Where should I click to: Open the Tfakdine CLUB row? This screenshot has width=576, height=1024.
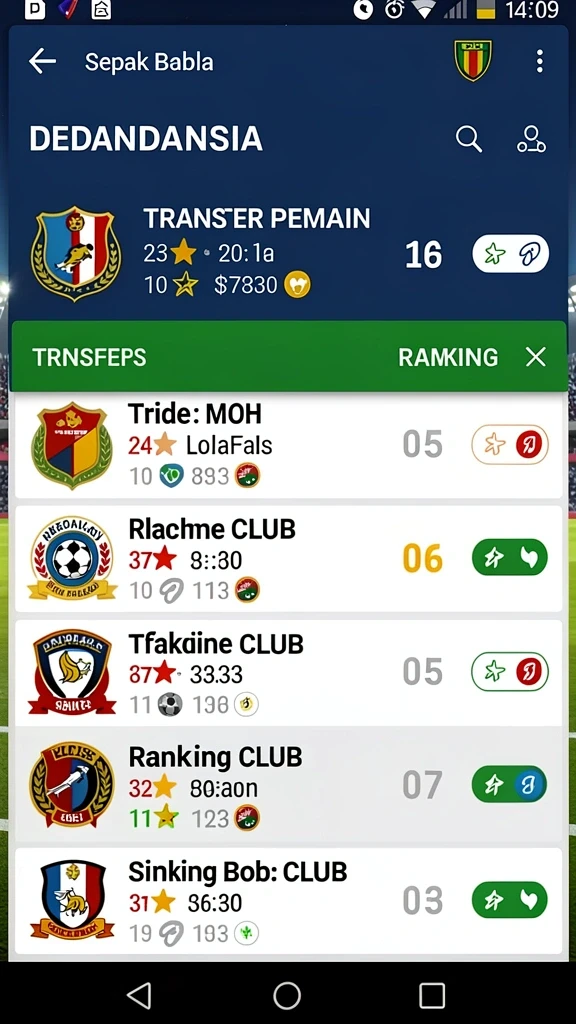pos(288,672)
